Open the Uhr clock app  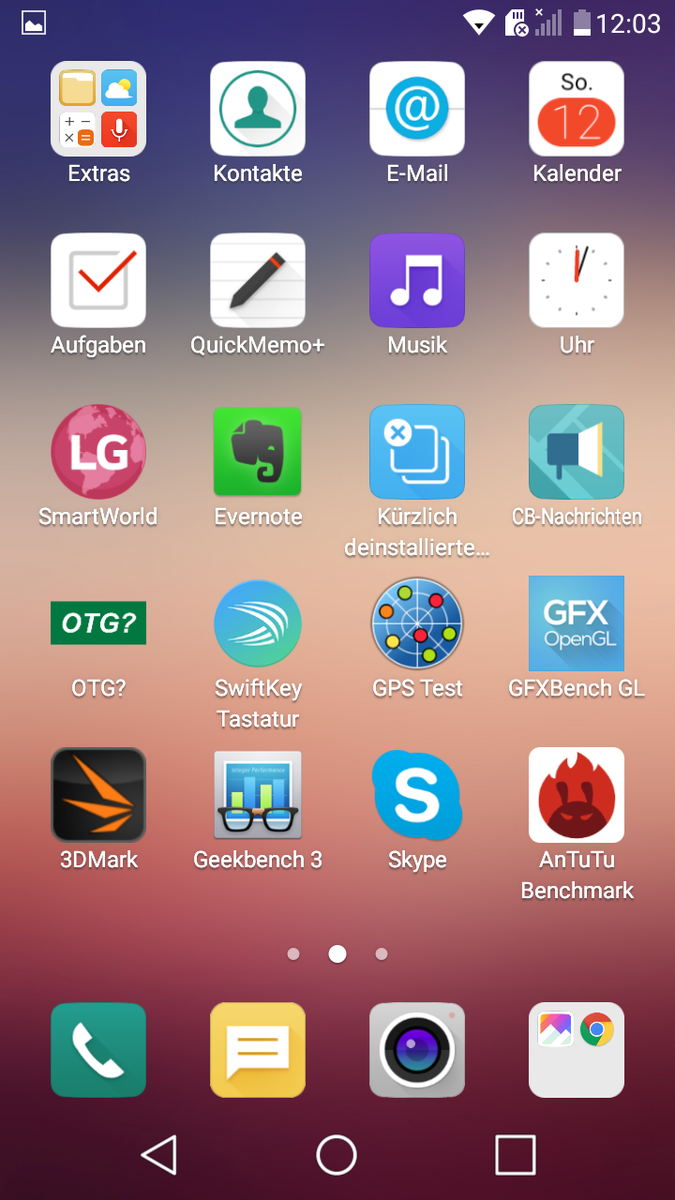[577, 281]
